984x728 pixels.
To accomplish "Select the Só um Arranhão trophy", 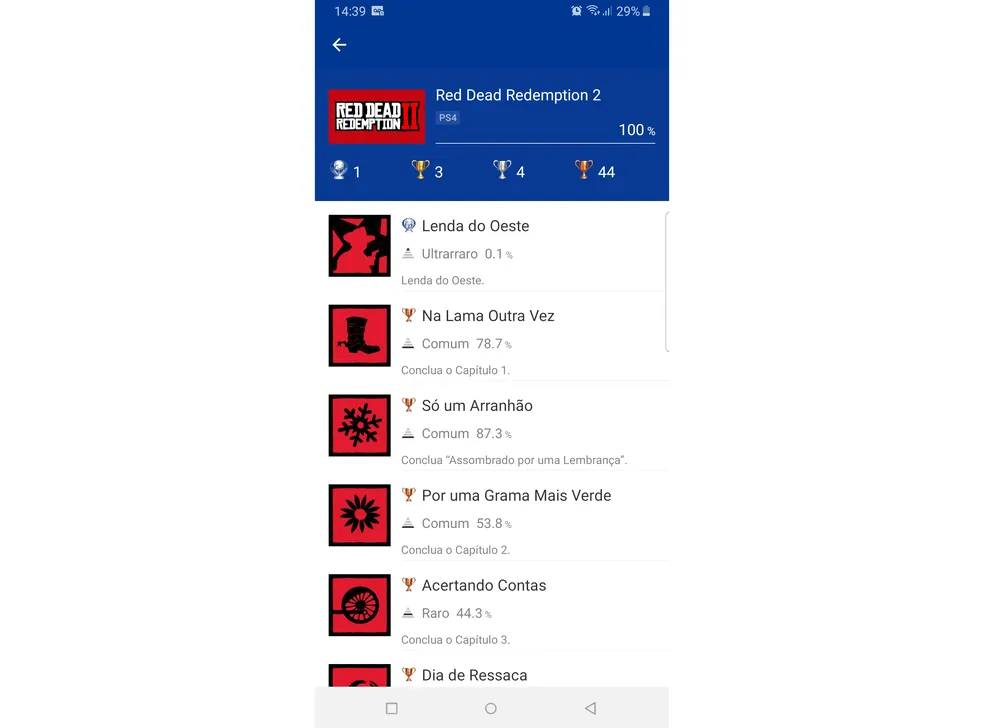I will pyautogui.click(x=477, y=406).
